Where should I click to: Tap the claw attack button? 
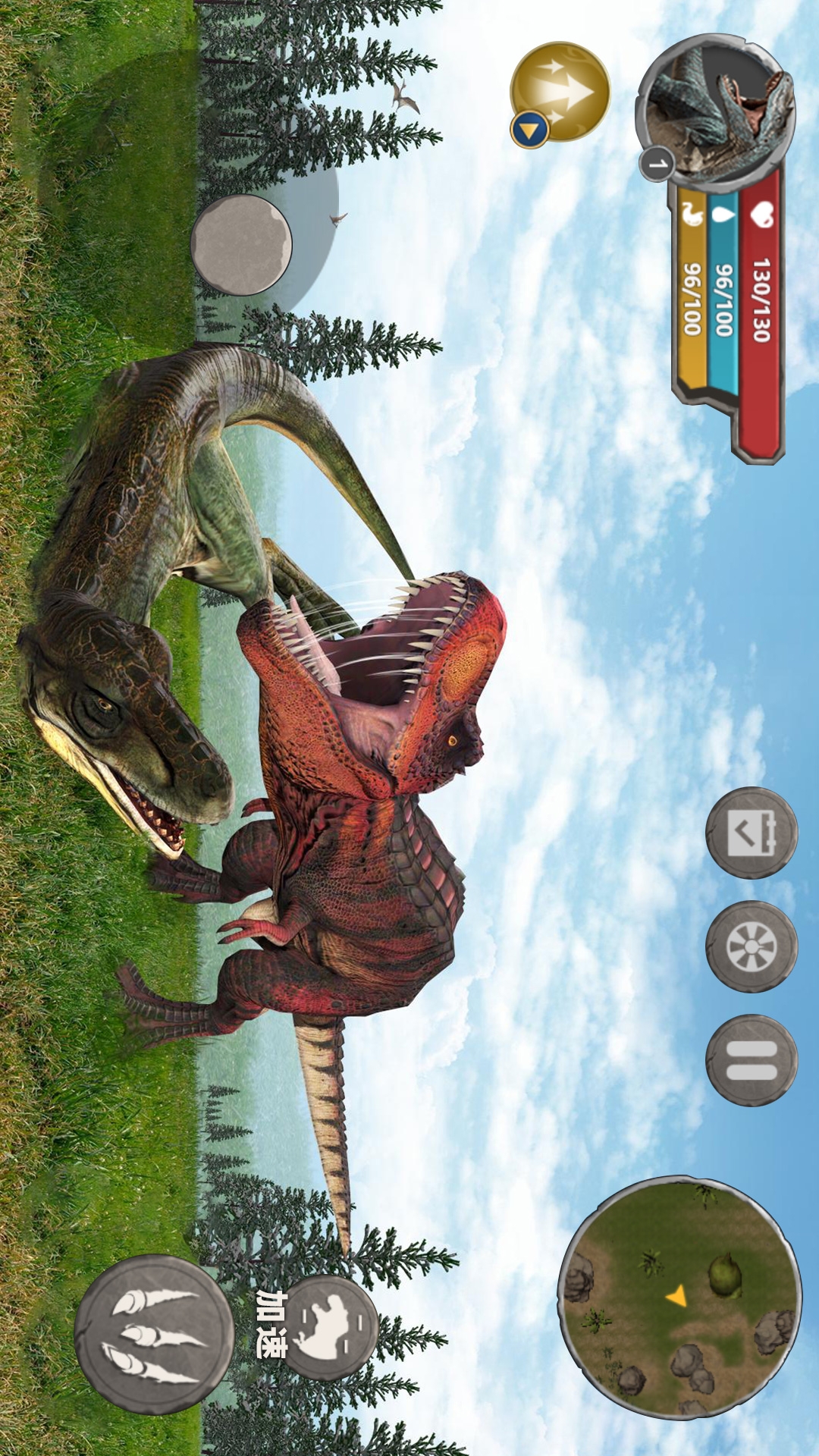pyautogui.click(x=154, y=1334)
